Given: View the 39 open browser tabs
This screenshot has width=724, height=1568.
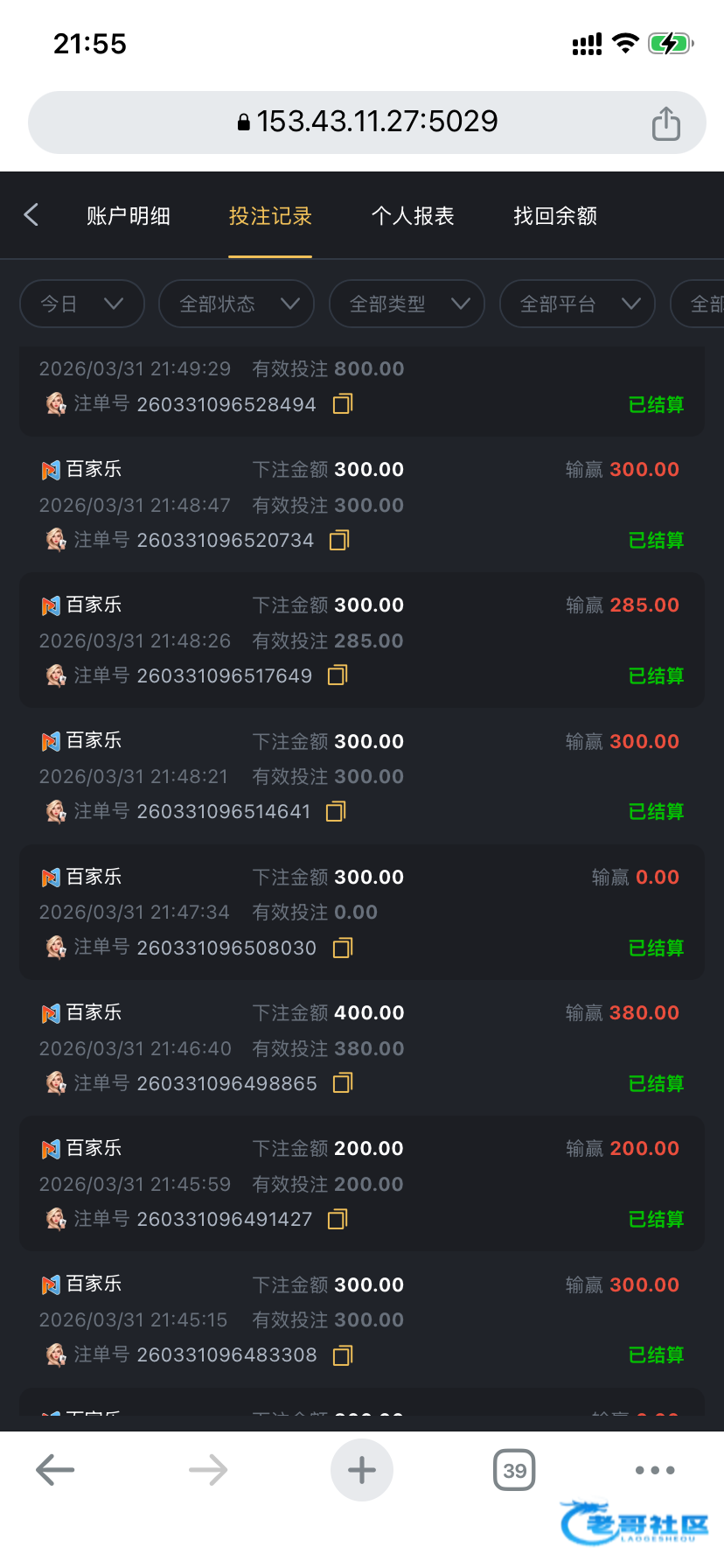Looking at the screenshot, I should click(x=514, y=1470).
